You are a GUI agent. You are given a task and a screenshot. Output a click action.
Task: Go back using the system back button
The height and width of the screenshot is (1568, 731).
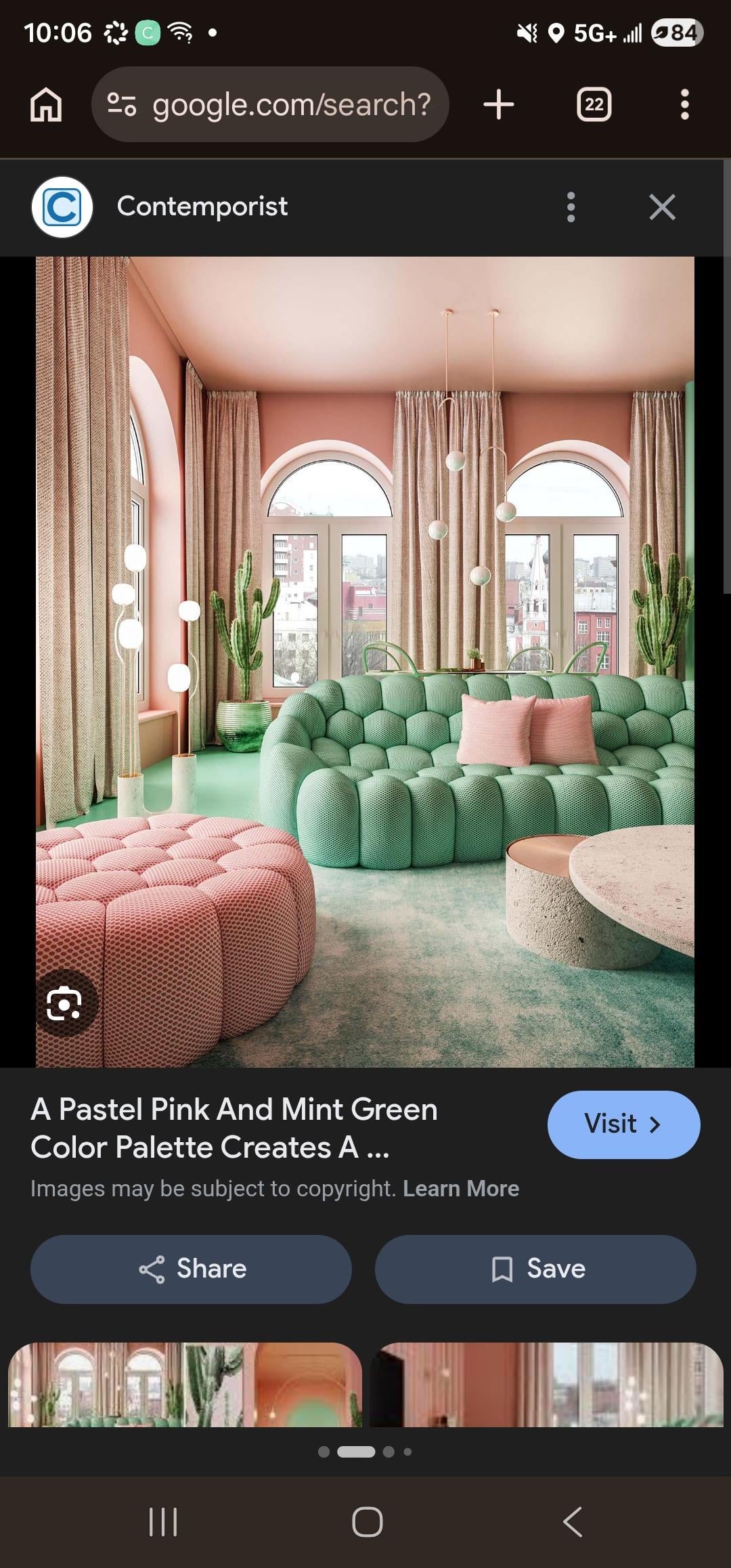tap(572, 1522)
